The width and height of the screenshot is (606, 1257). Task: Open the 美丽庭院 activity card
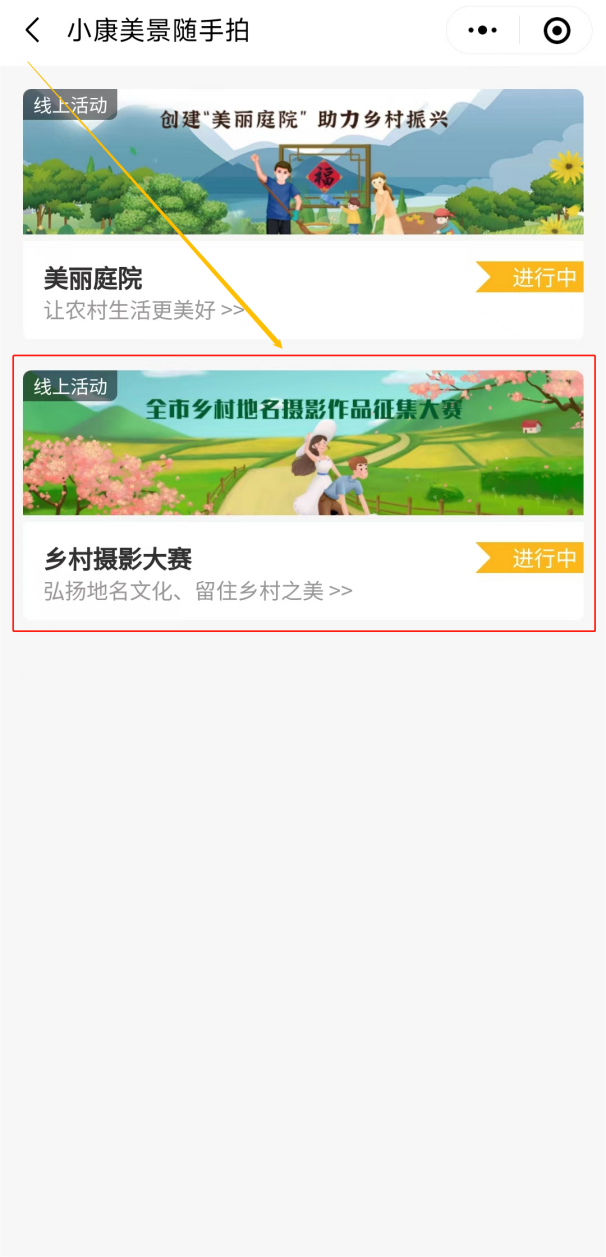pyautogui.click(x=303, y=215)
